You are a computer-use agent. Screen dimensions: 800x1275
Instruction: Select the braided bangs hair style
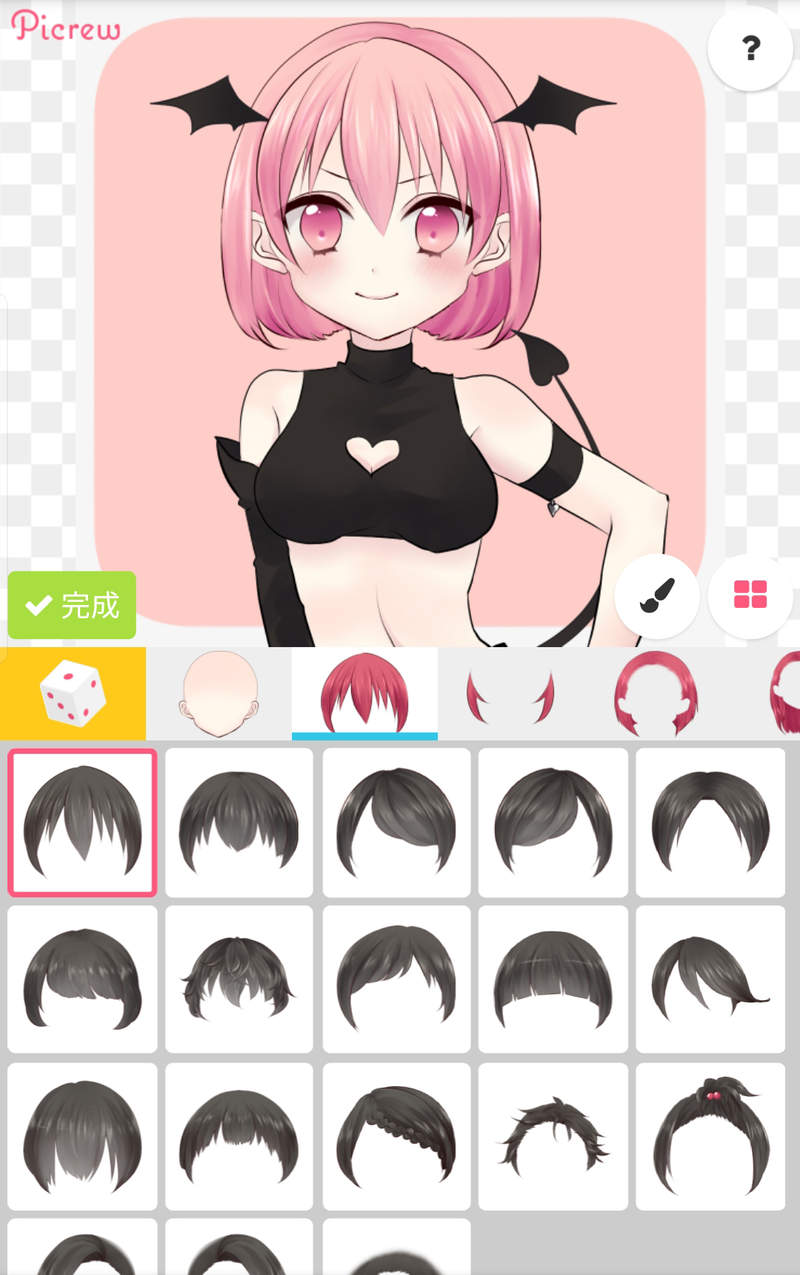(x=396, y=1136)
